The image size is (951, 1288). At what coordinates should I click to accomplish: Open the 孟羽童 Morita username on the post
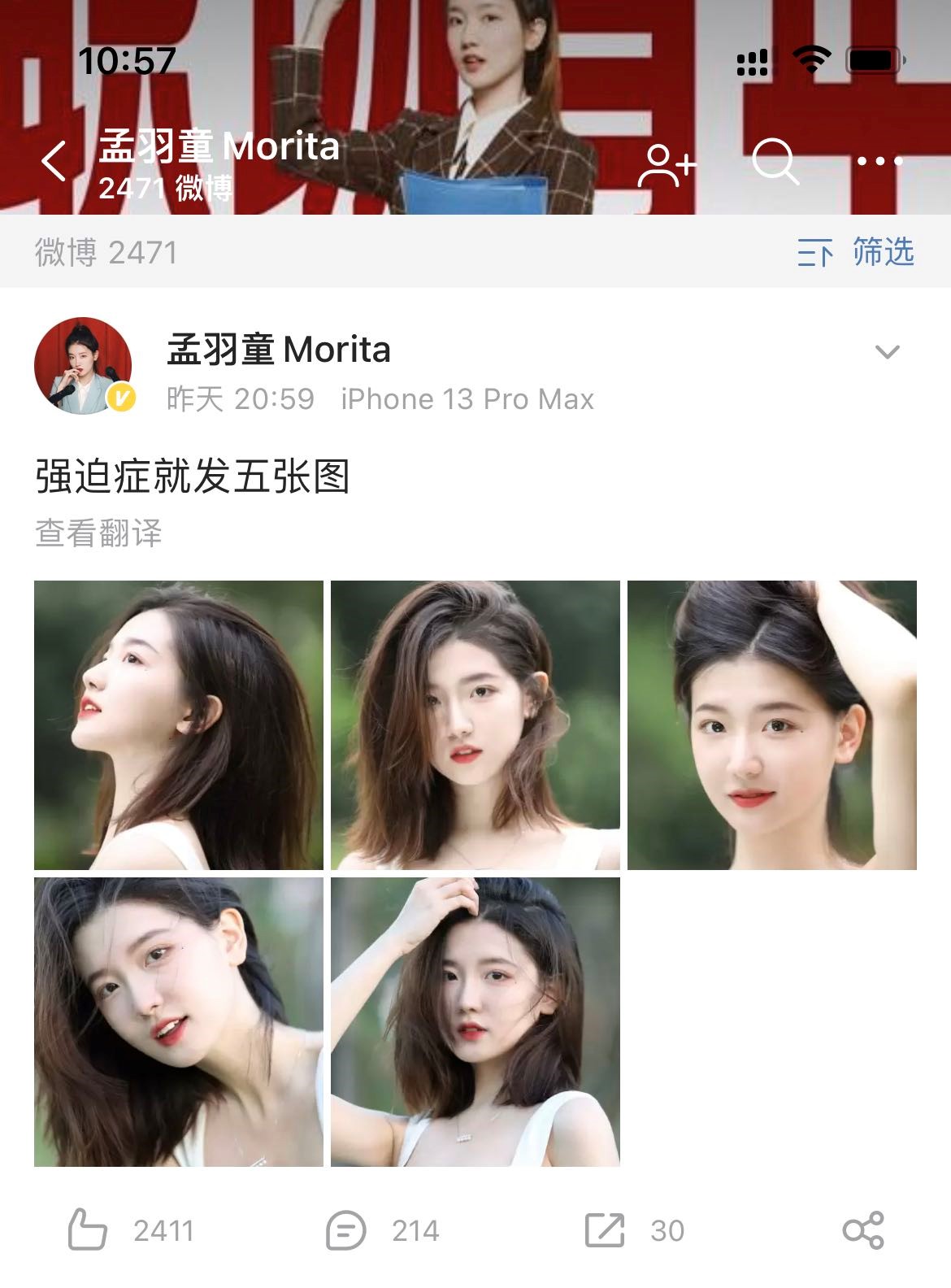279,350
